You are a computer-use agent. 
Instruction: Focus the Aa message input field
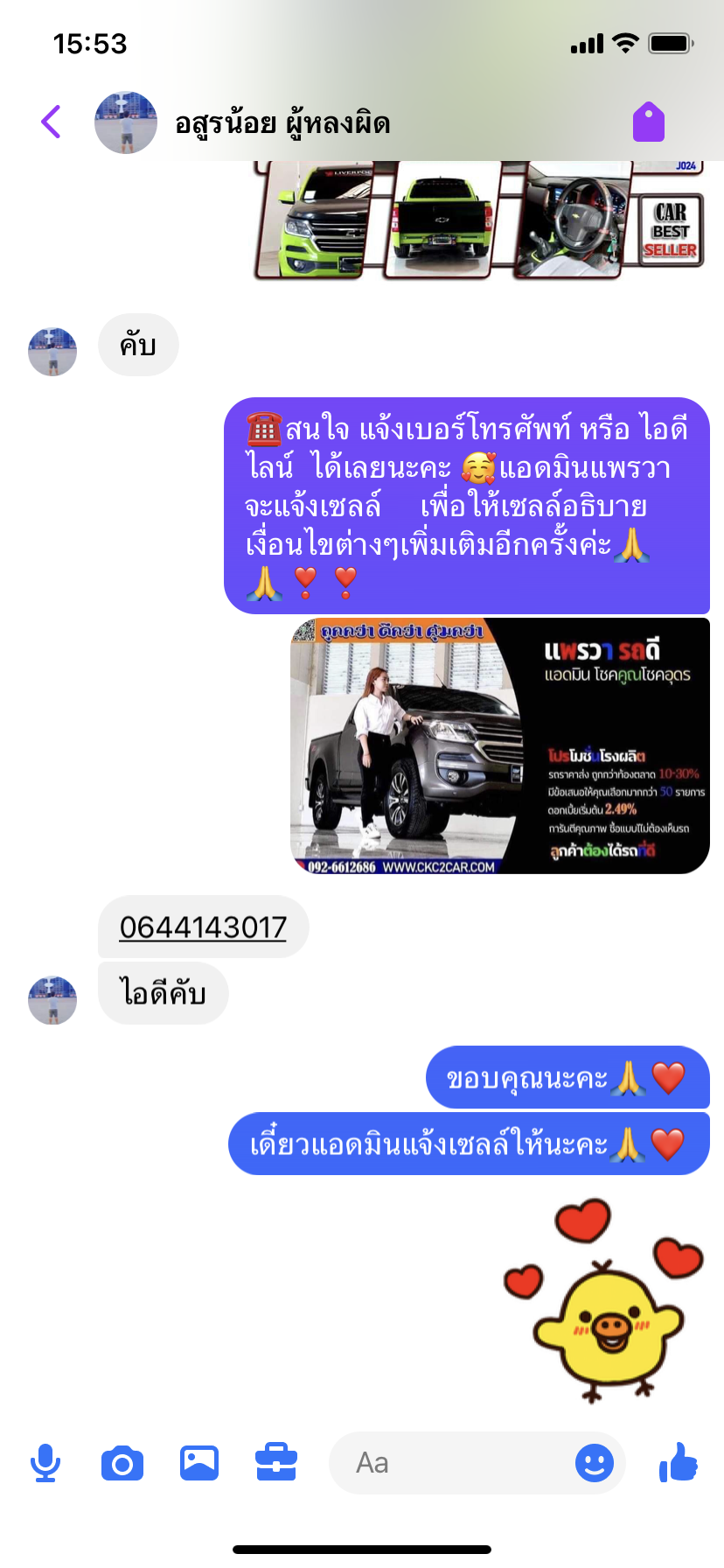click(446, 1463)
